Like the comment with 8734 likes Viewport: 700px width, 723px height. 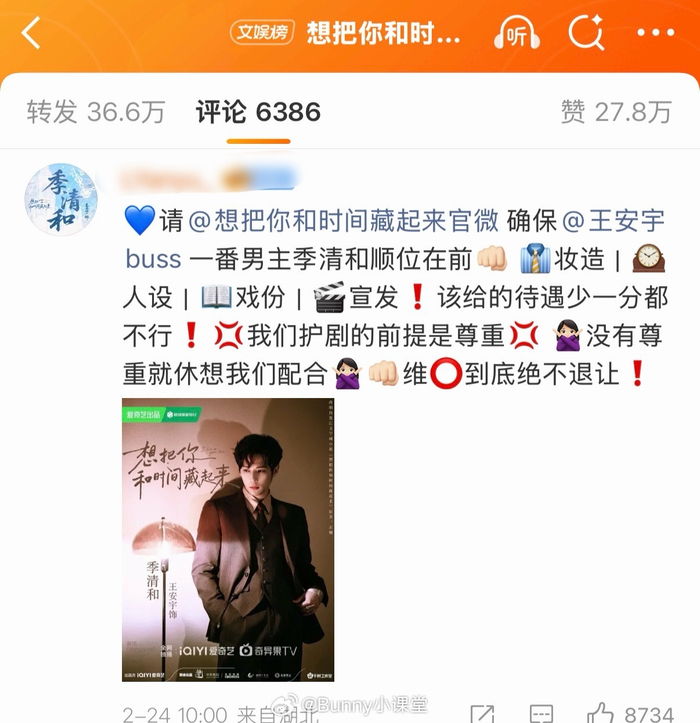[x=630, y=714]
